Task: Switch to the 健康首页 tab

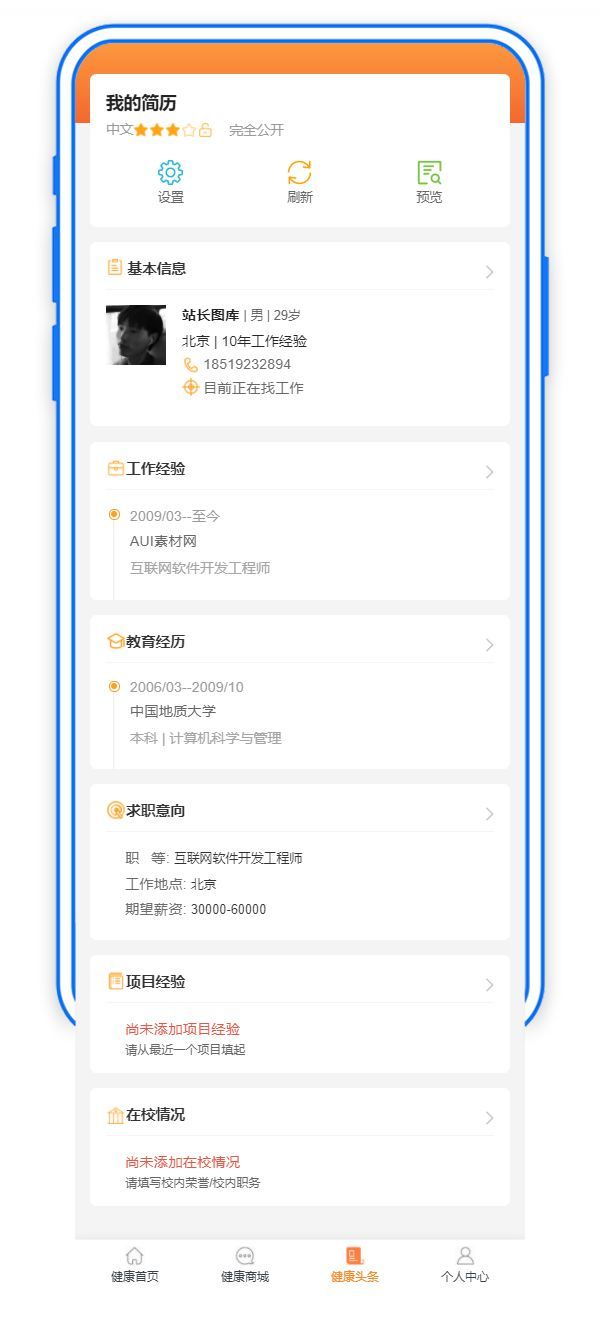Action: click(x=134, y=1265)
